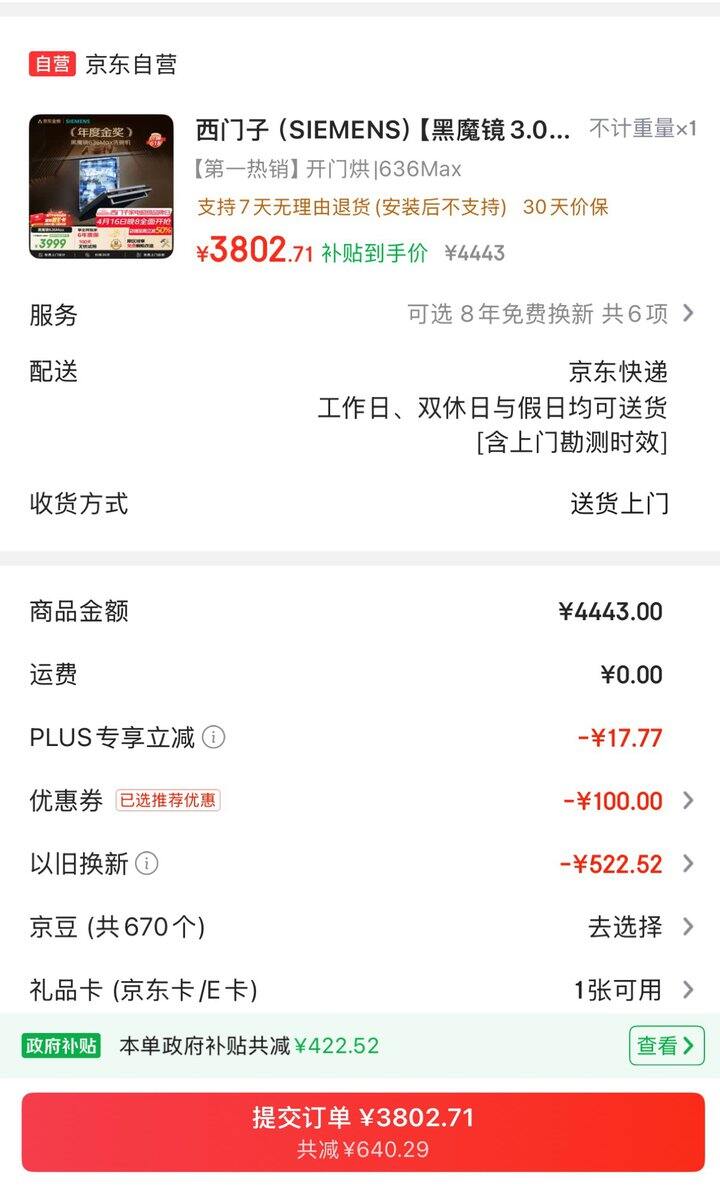Screen dimensions: 720x1196
Task: Submit the order via 提交订单 button
Action: click(x=360, y=1130)
